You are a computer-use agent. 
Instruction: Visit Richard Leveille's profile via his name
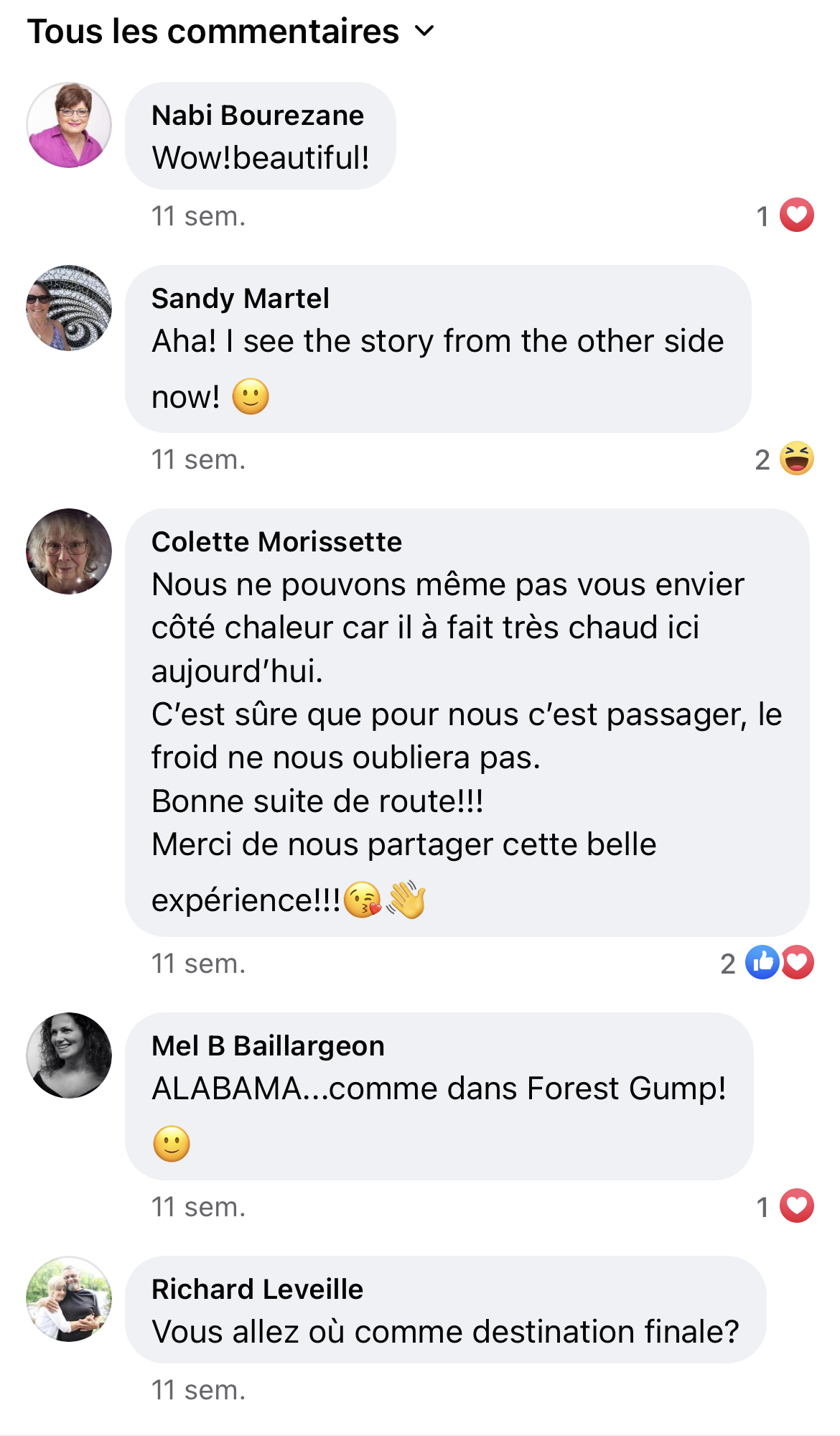pos(257,1290)
